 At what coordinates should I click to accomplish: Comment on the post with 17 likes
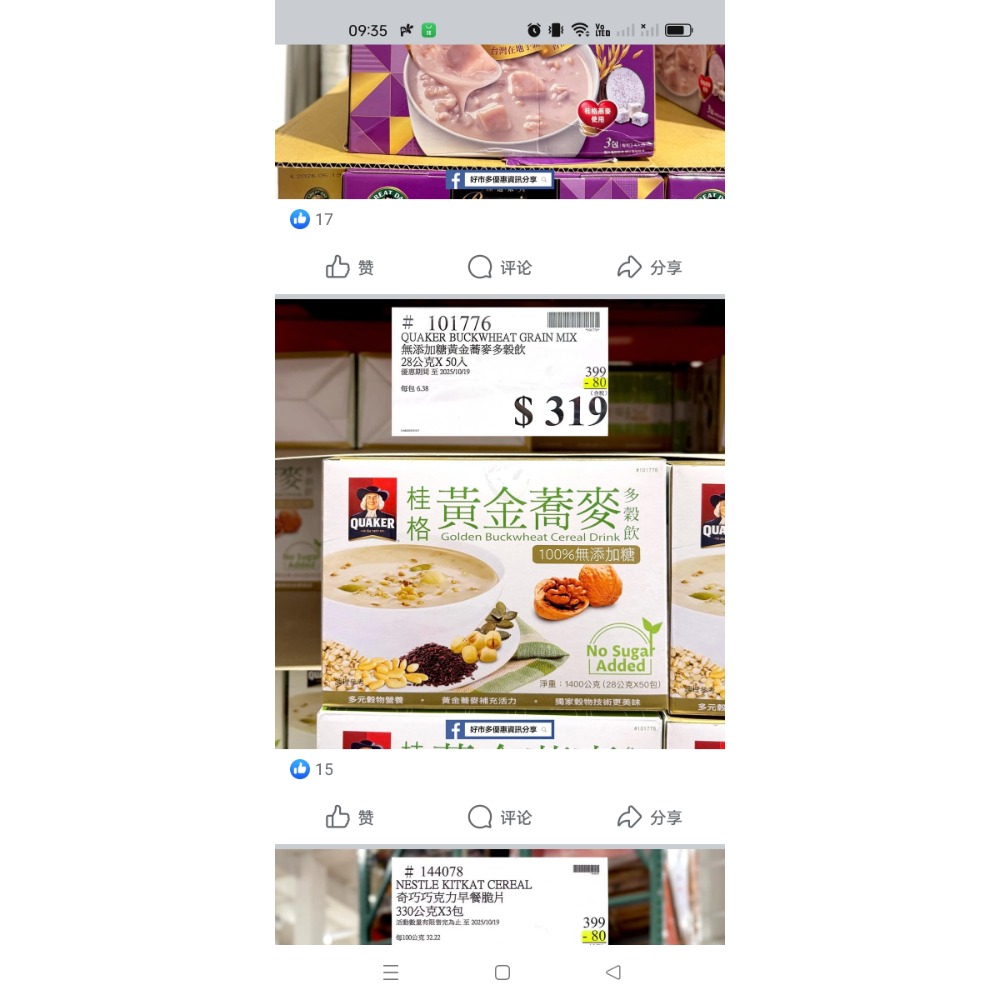point(500,268)
